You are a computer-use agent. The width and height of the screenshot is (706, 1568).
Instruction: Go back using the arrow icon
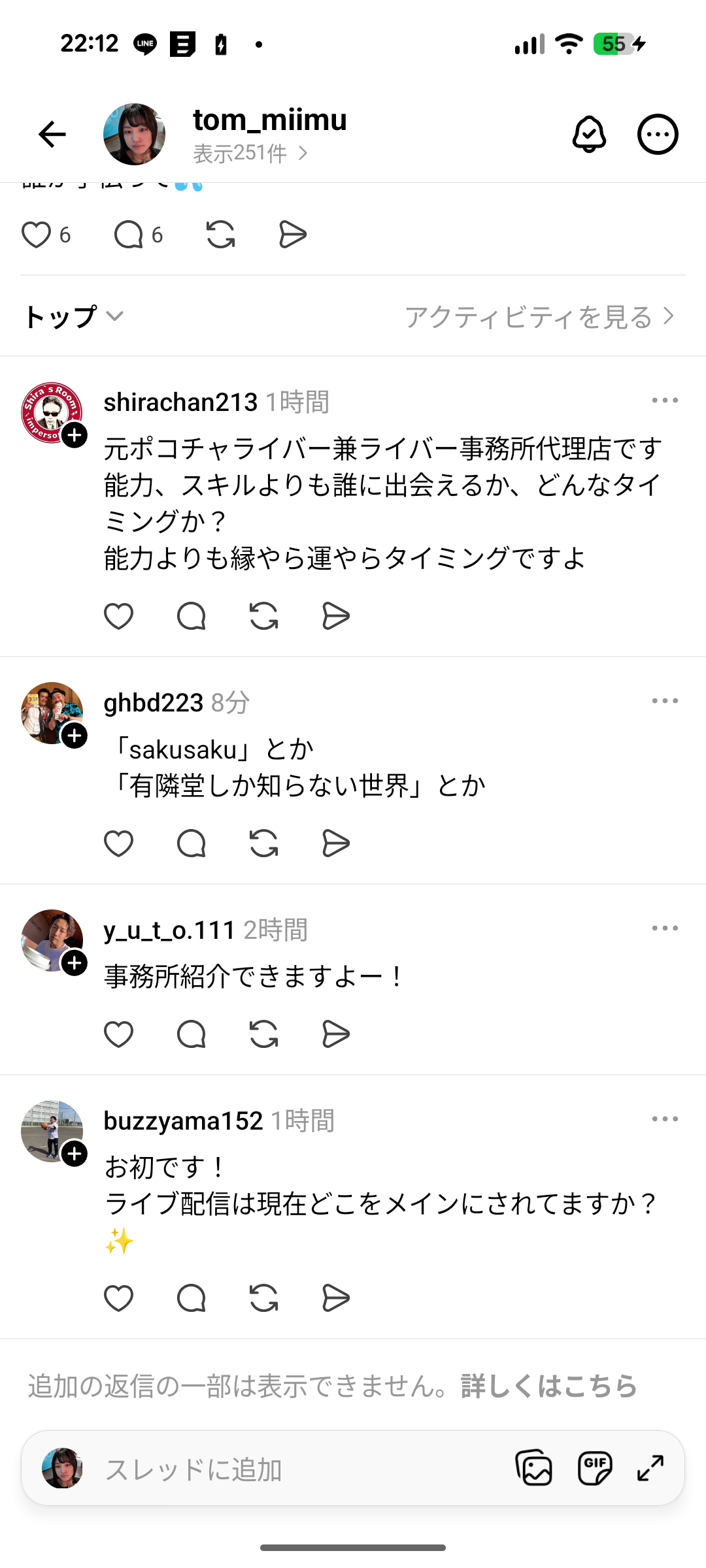click(52, 135)
